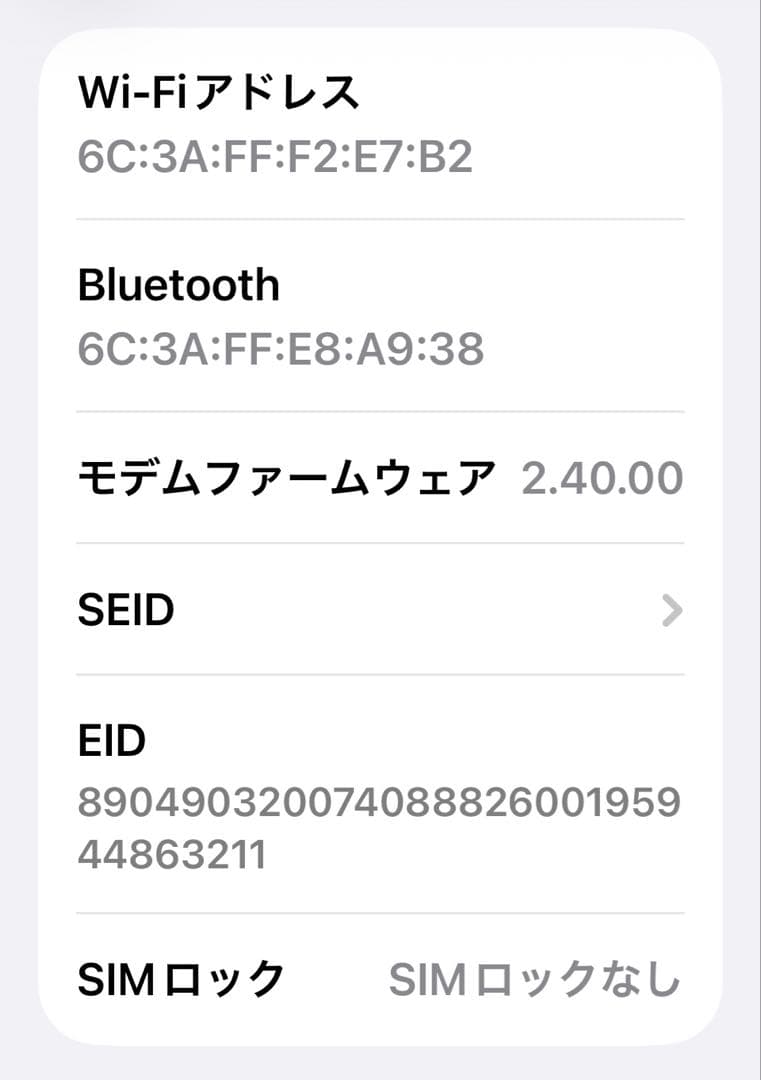Expand the SEID detail row chevron

pos(671,608)
